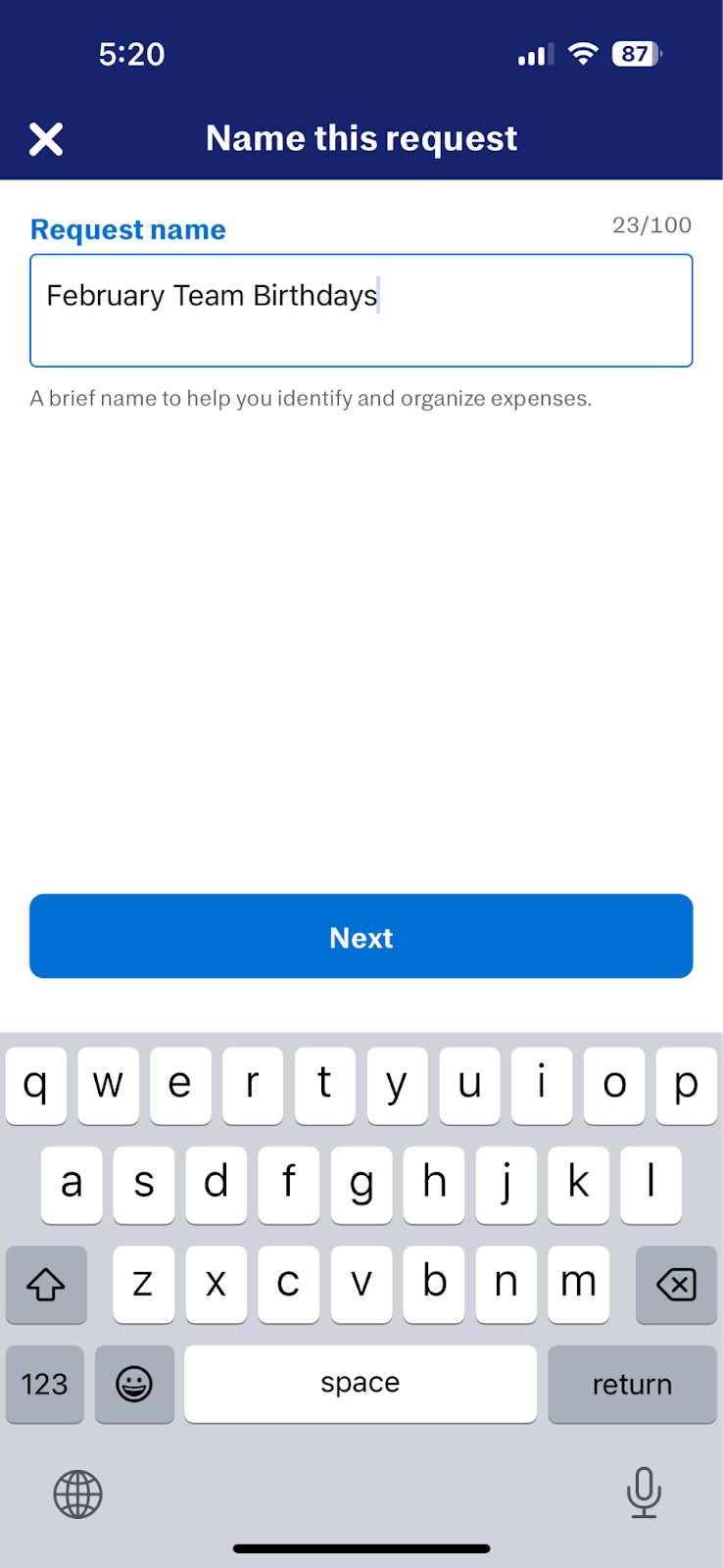Start dictation with the microphone icon
Screen dimensions: 723x1568
pos(644,1493)
